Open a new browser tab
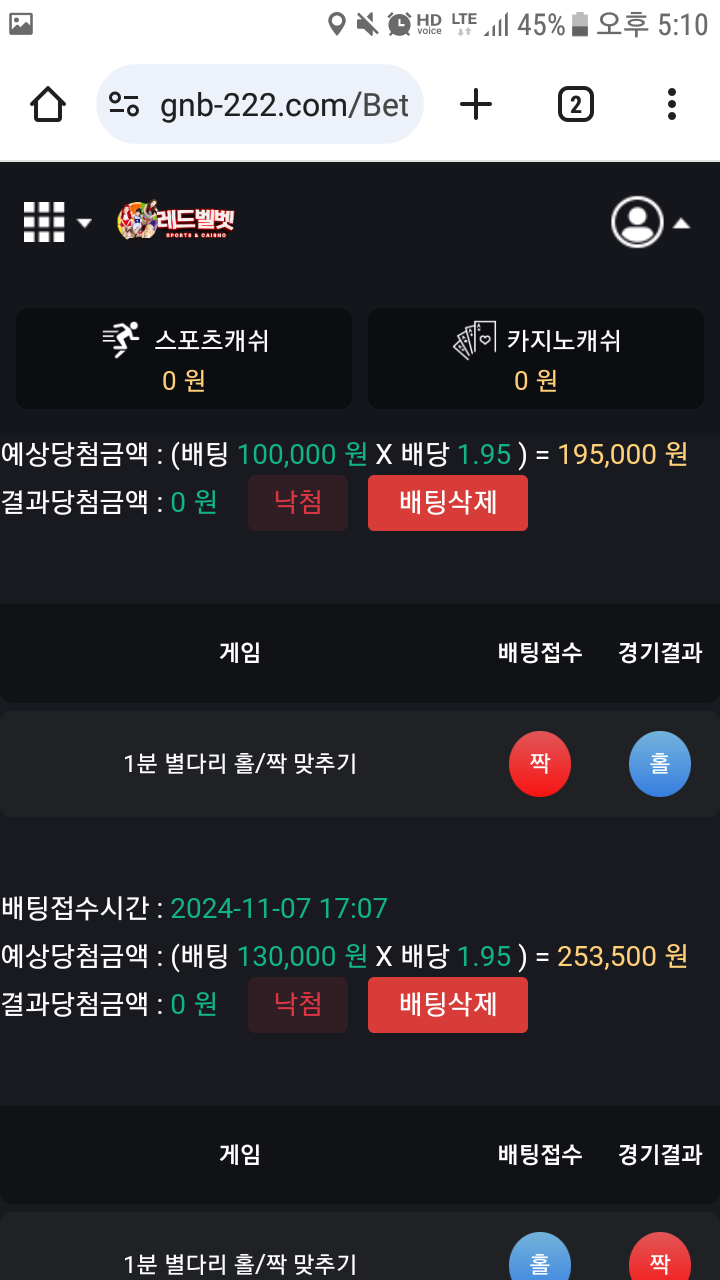This screenshot has width=720, height=1280. tap(476, 104)
